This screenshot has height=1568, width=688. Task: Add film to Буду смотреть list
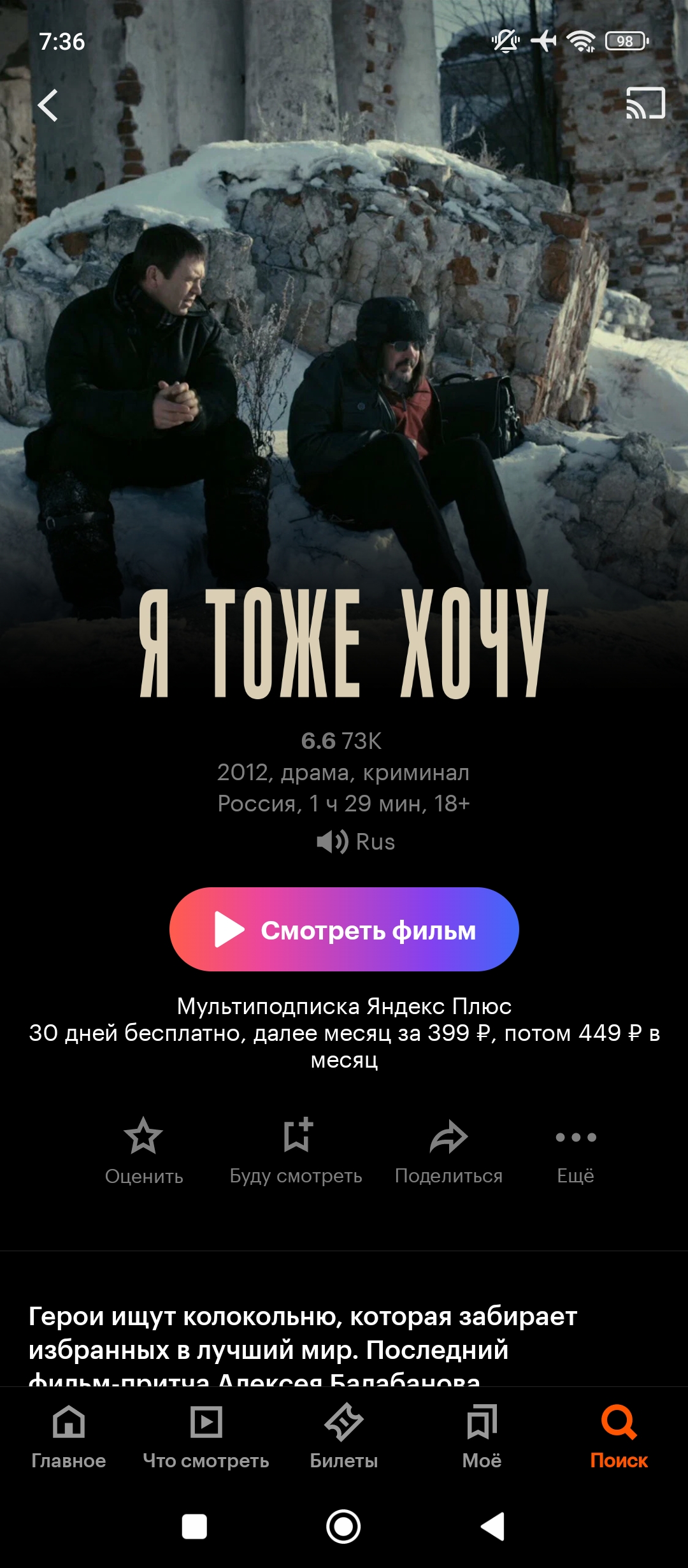pos(296,1151)
